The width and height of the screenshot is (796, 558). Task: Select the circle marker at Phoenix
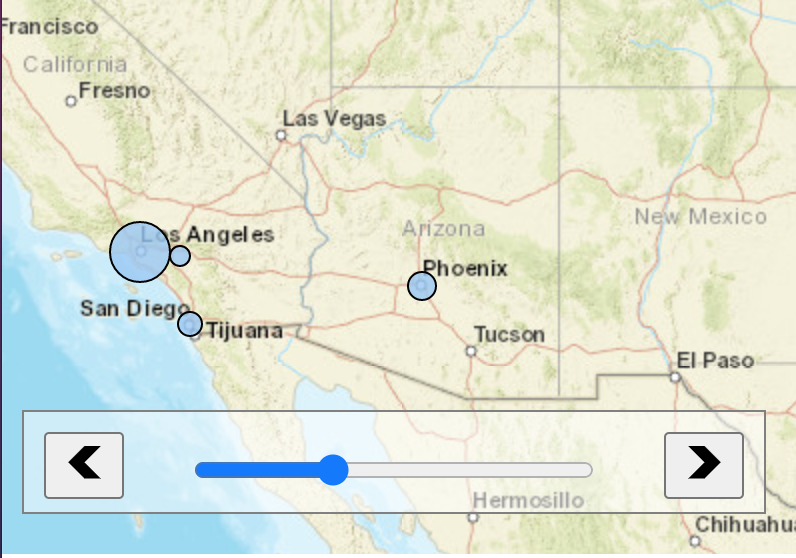[422, 286]
